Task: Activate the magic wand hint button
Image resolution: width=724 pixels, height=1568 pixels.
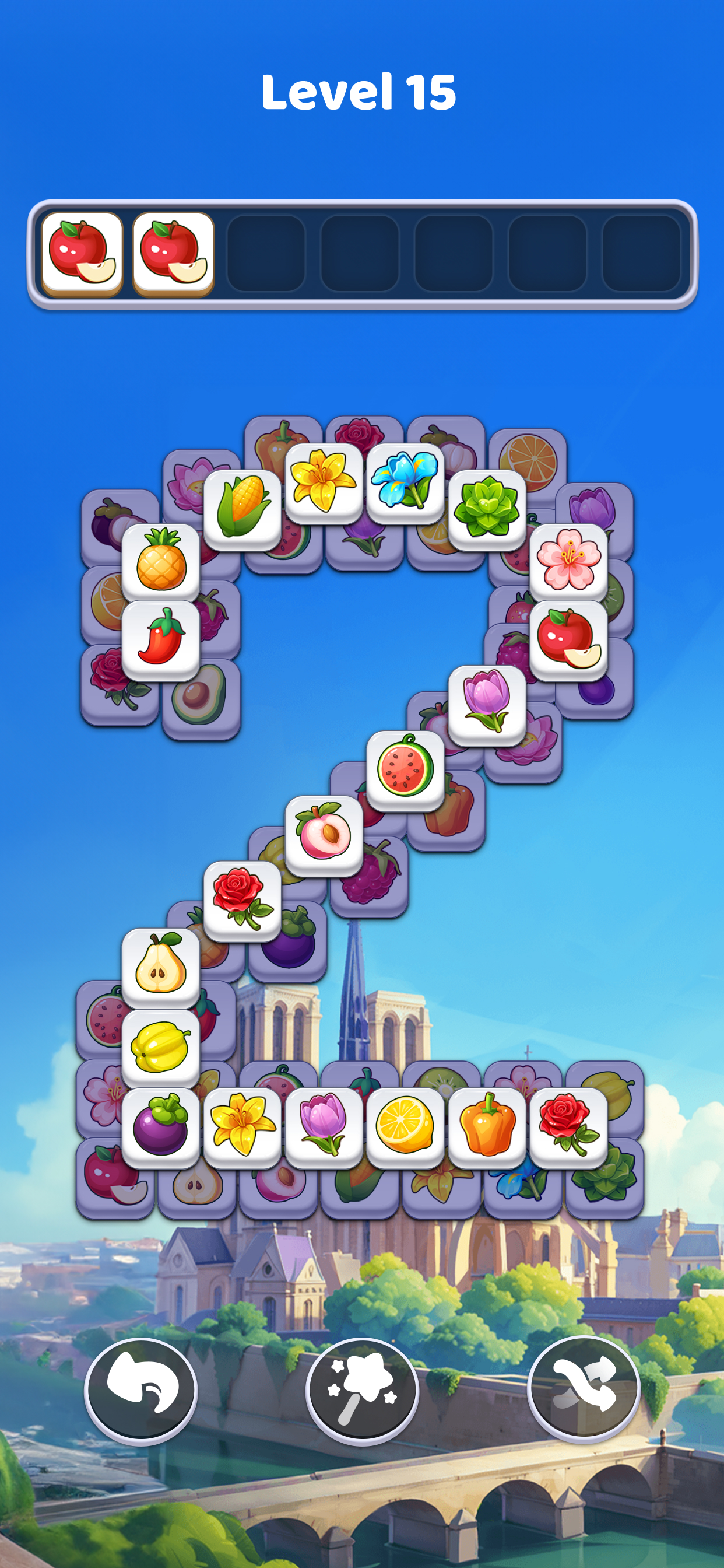Action: click(361, 1391)
